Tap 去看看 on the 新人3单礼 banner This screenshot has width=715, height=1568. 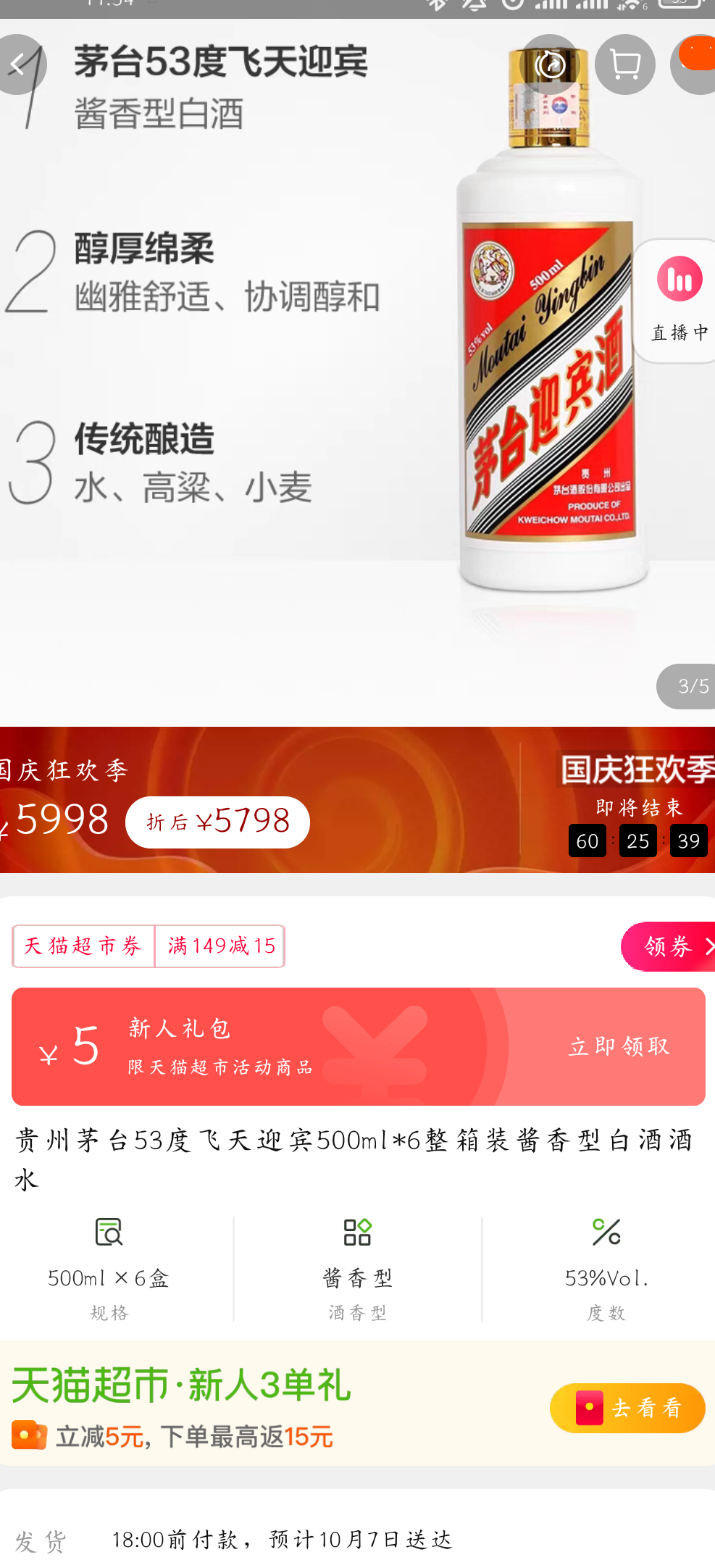click(x=627, y=1408)
